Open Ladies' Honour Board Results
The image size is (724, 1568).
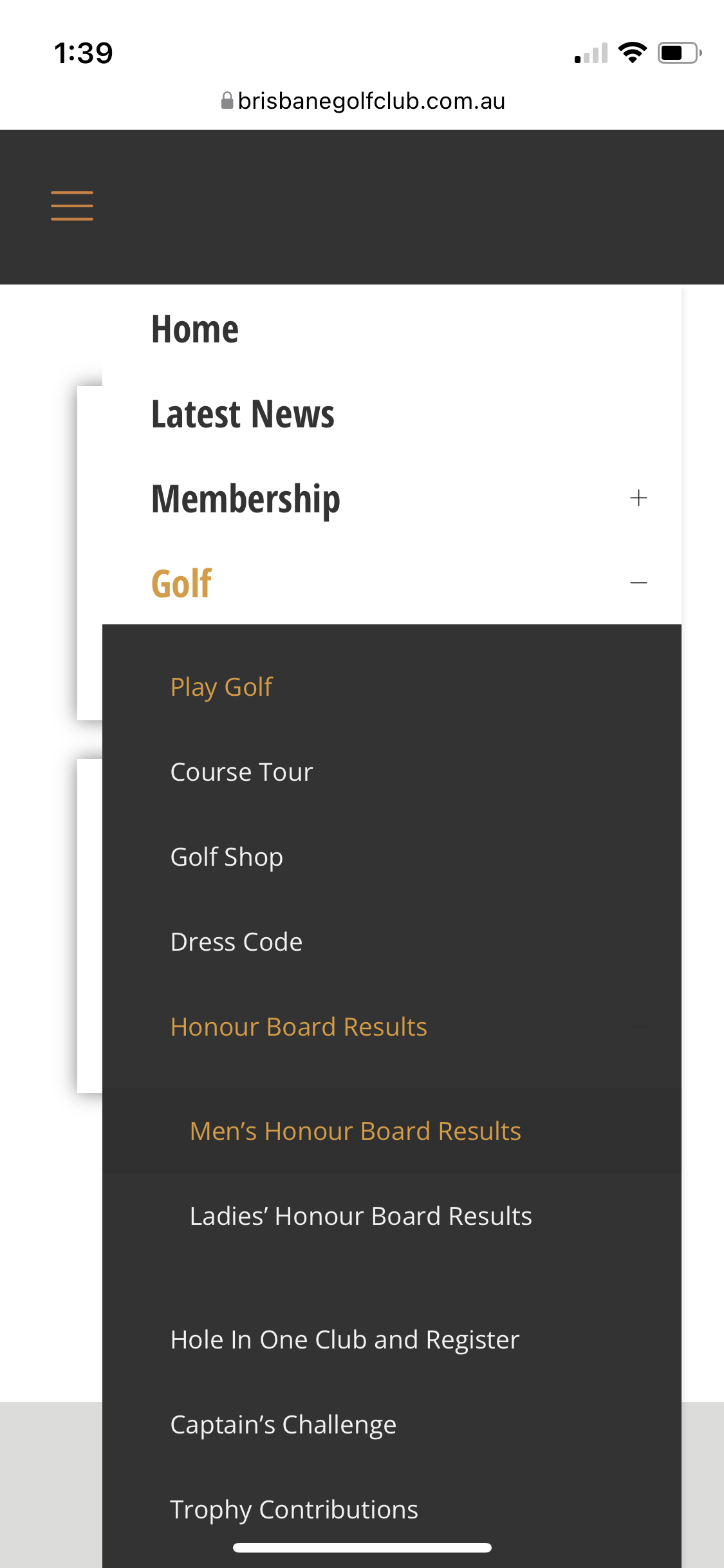(x=360, y=1216)
